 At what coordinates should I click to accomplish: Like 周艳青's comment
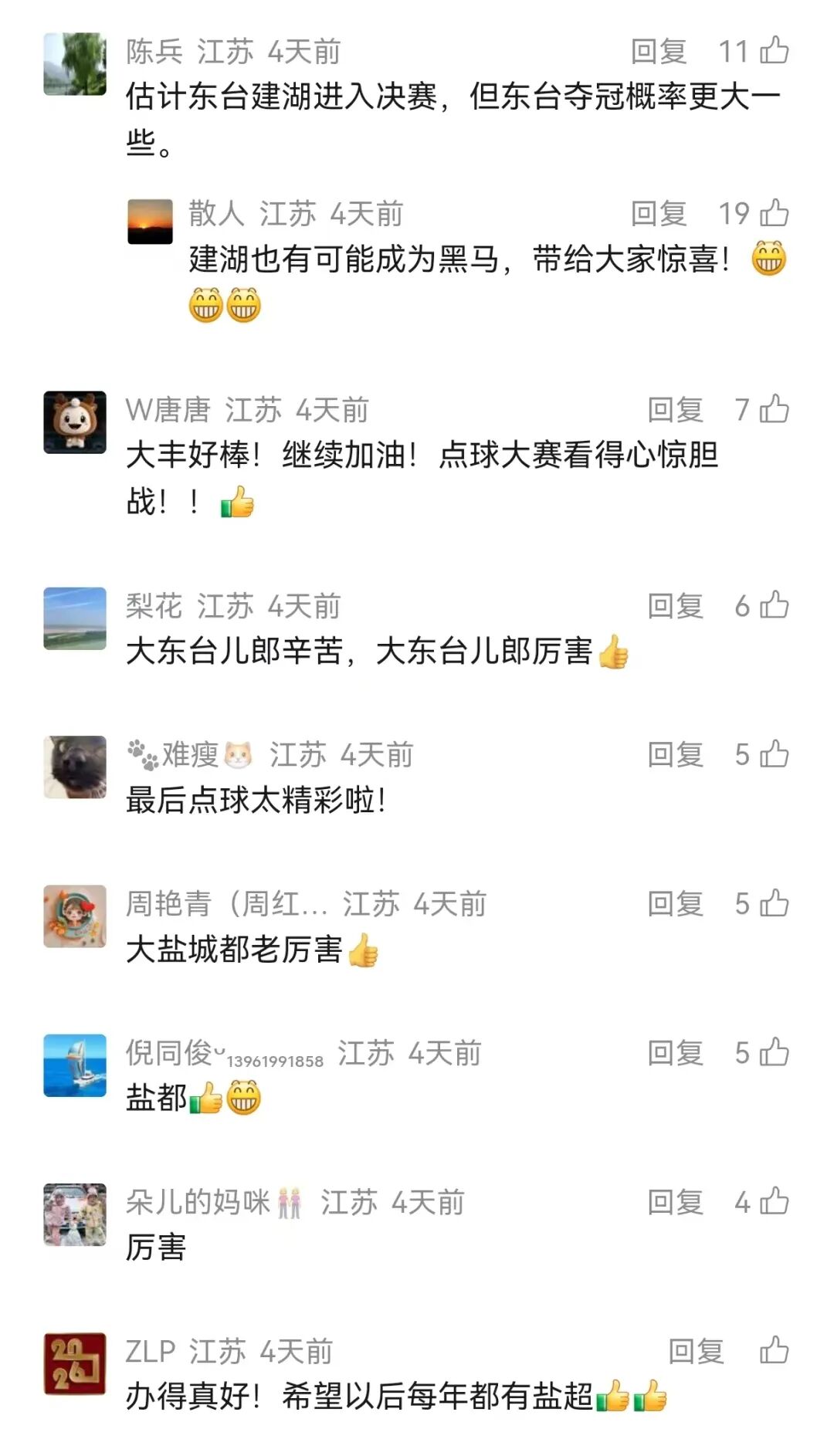click(774, 904)
